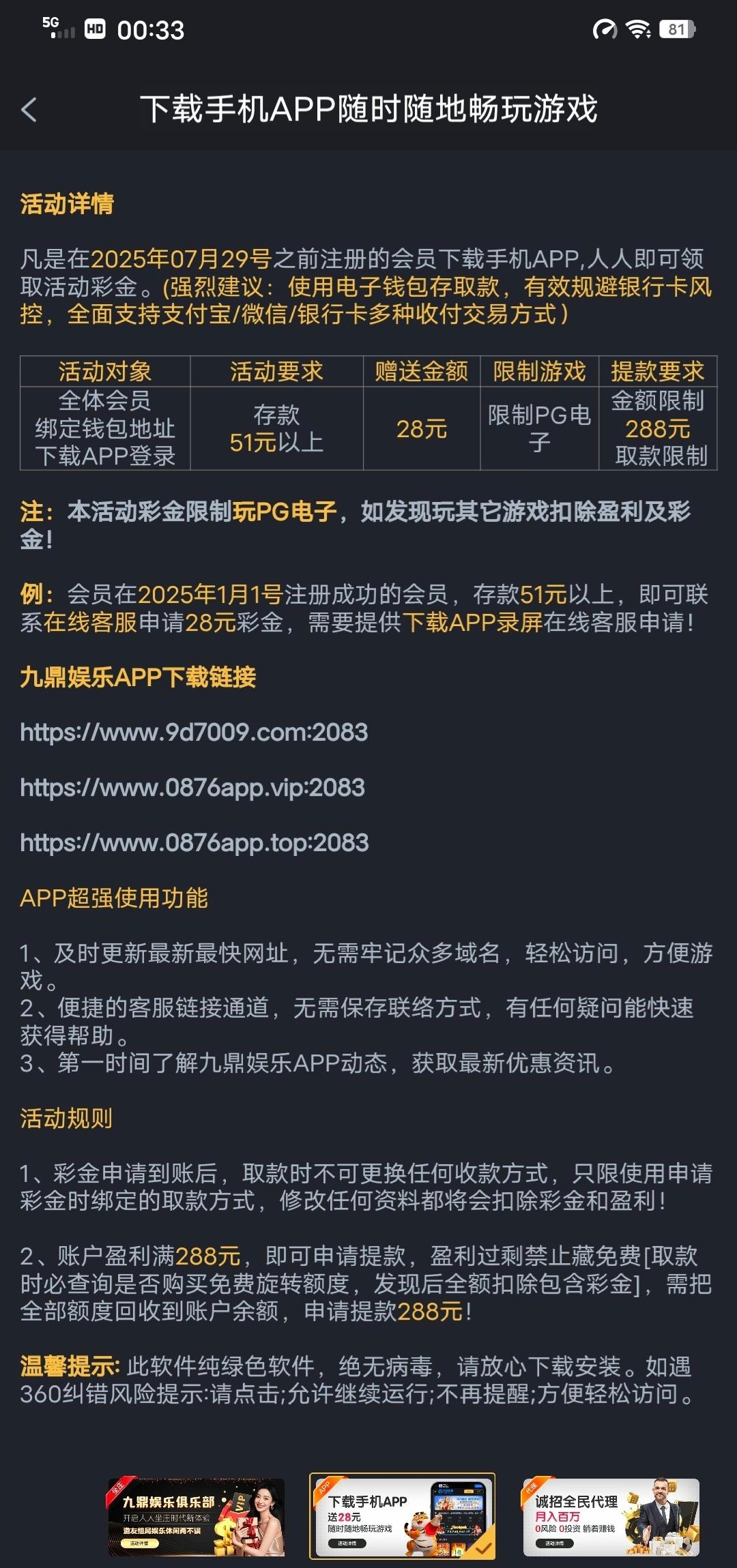Go back with the top-left arrow
Screen dimensions: 737x1568
pyautogui.click(x=29, y=110)
